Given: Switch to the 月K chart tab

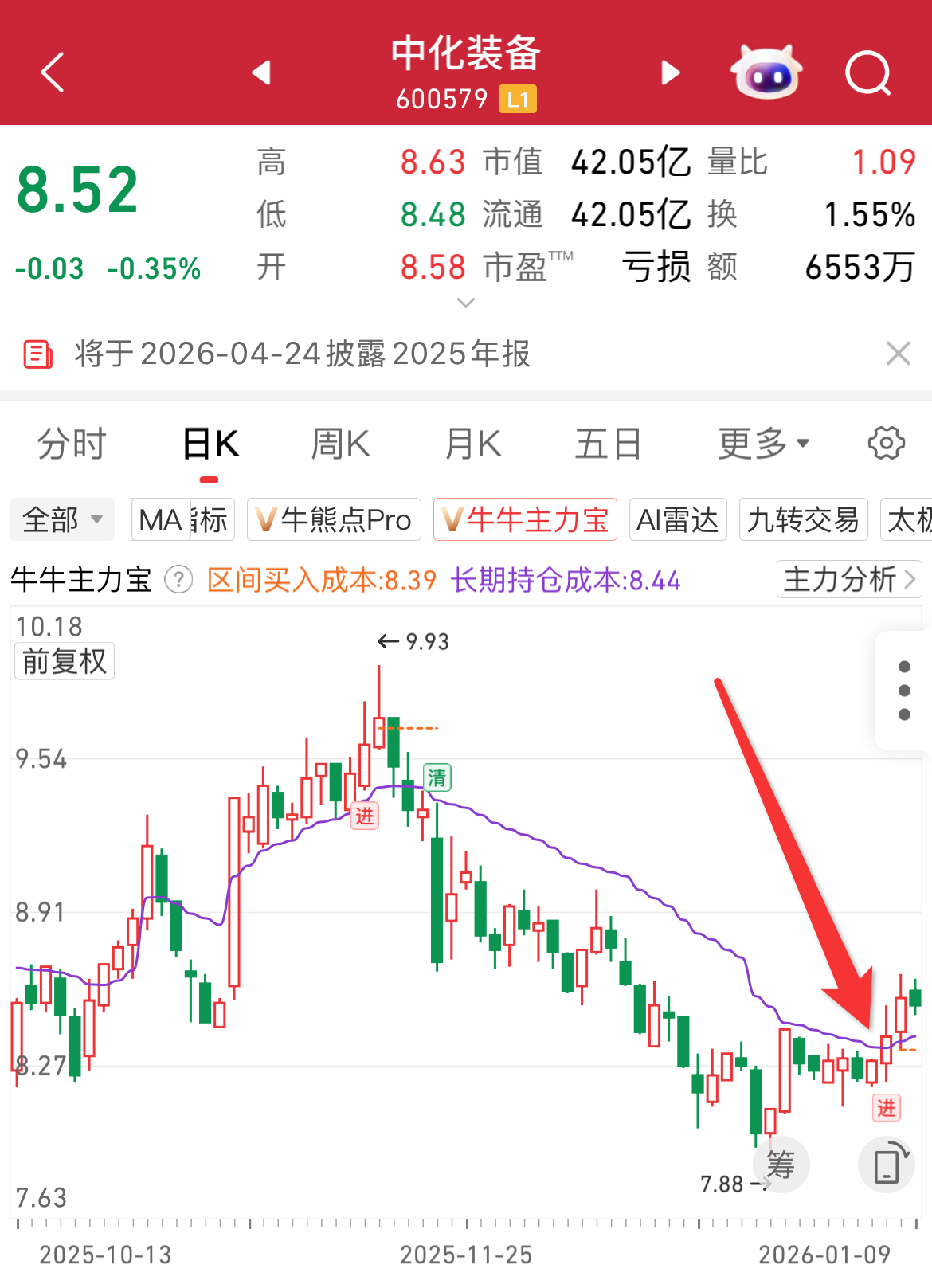Looking at the screenshot, I should pos(473,444).
